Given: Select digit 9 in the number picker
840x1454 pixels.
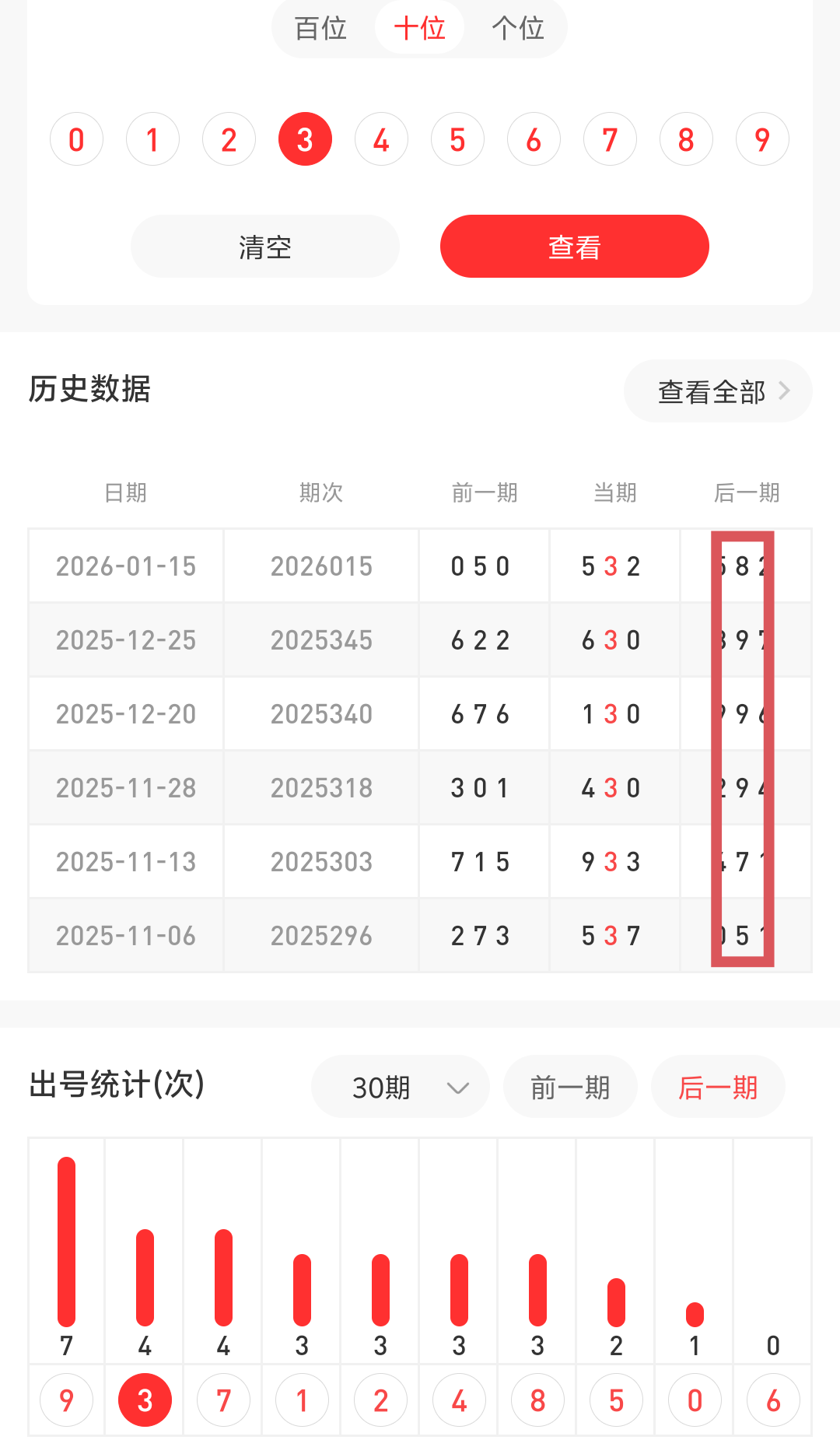Looking at the screenshot, I should (x=762, y=138).
